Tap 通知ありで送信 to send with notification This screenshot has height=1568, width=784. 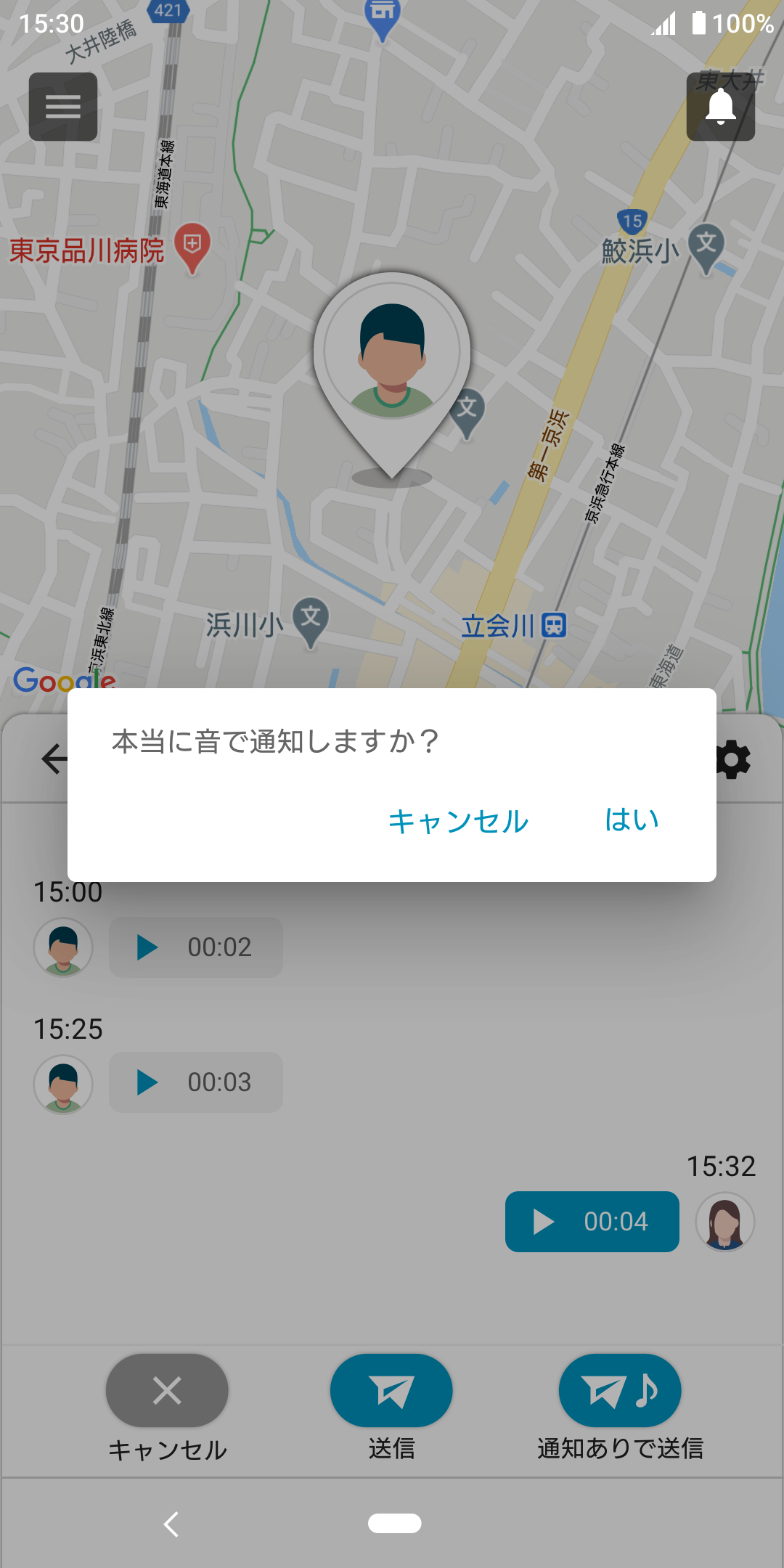point(619,1391)
